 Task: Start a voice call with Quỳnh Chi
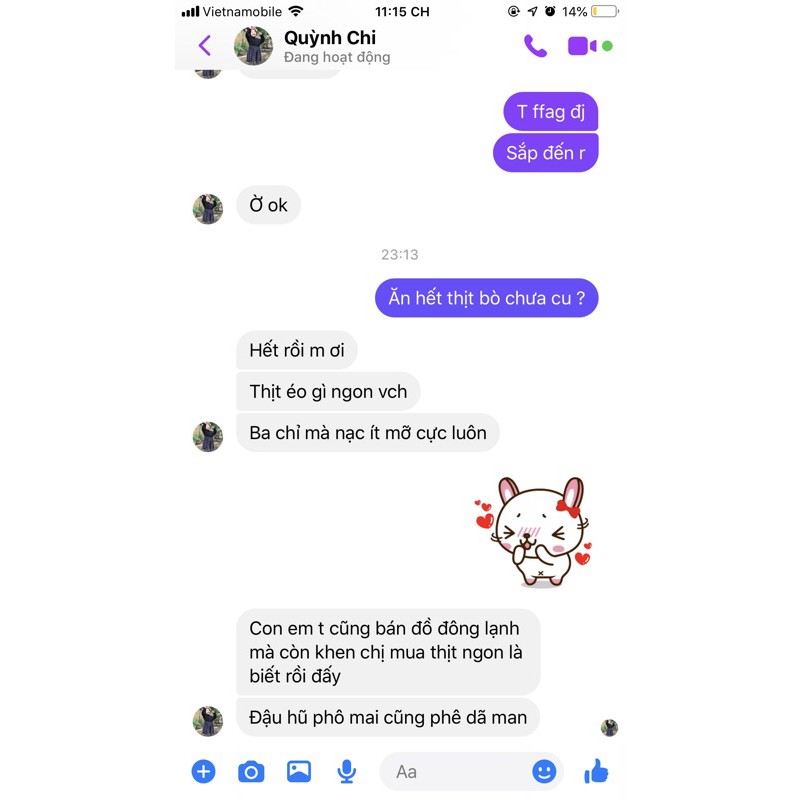tap(535, 46)
